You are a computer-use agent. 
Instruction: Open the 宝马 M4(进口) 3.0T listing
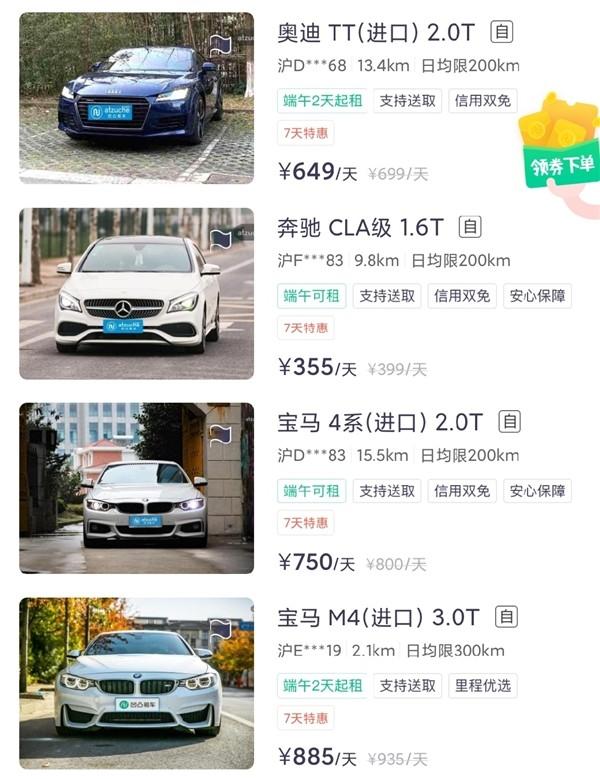(378, 617)
